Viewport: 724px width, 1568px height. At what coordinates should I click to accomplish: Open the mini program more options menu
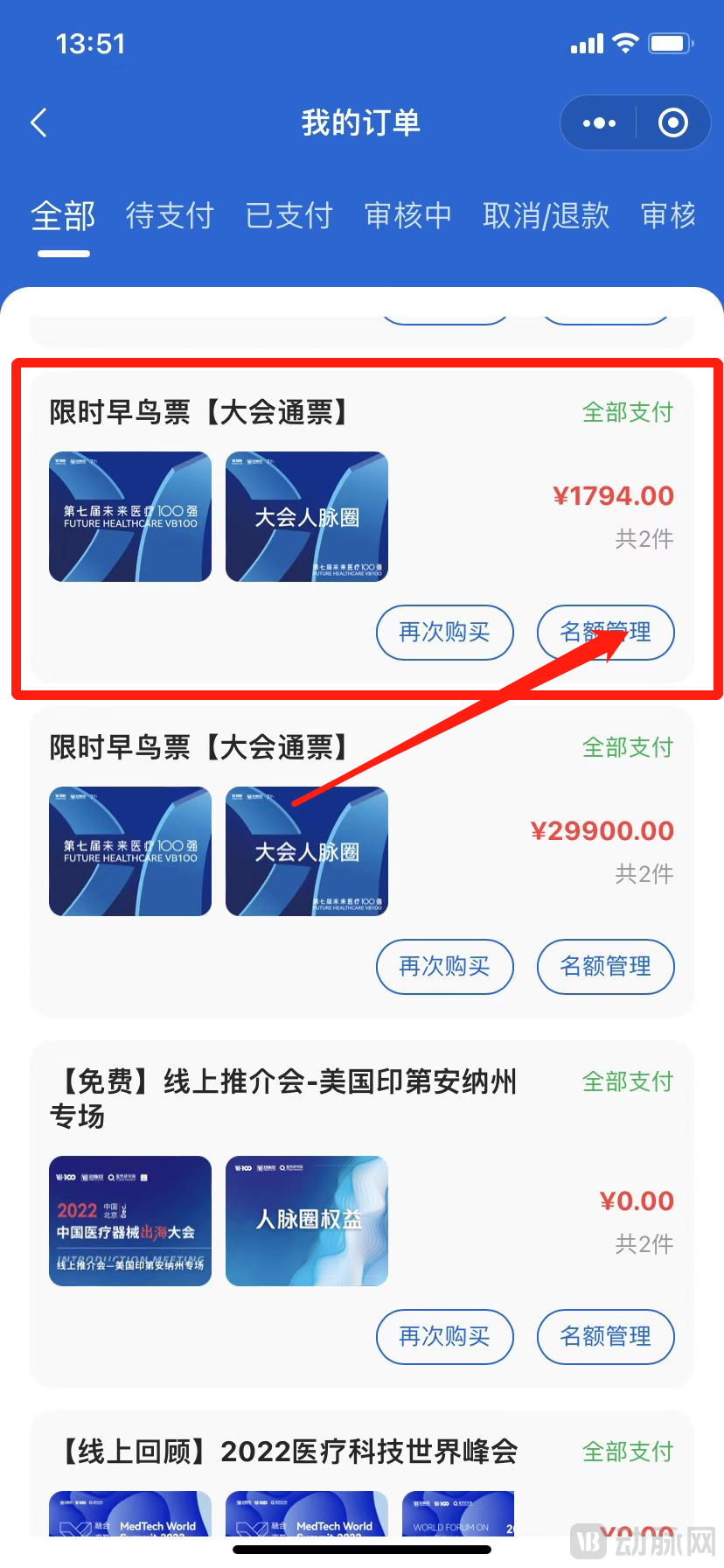point(599,122)
